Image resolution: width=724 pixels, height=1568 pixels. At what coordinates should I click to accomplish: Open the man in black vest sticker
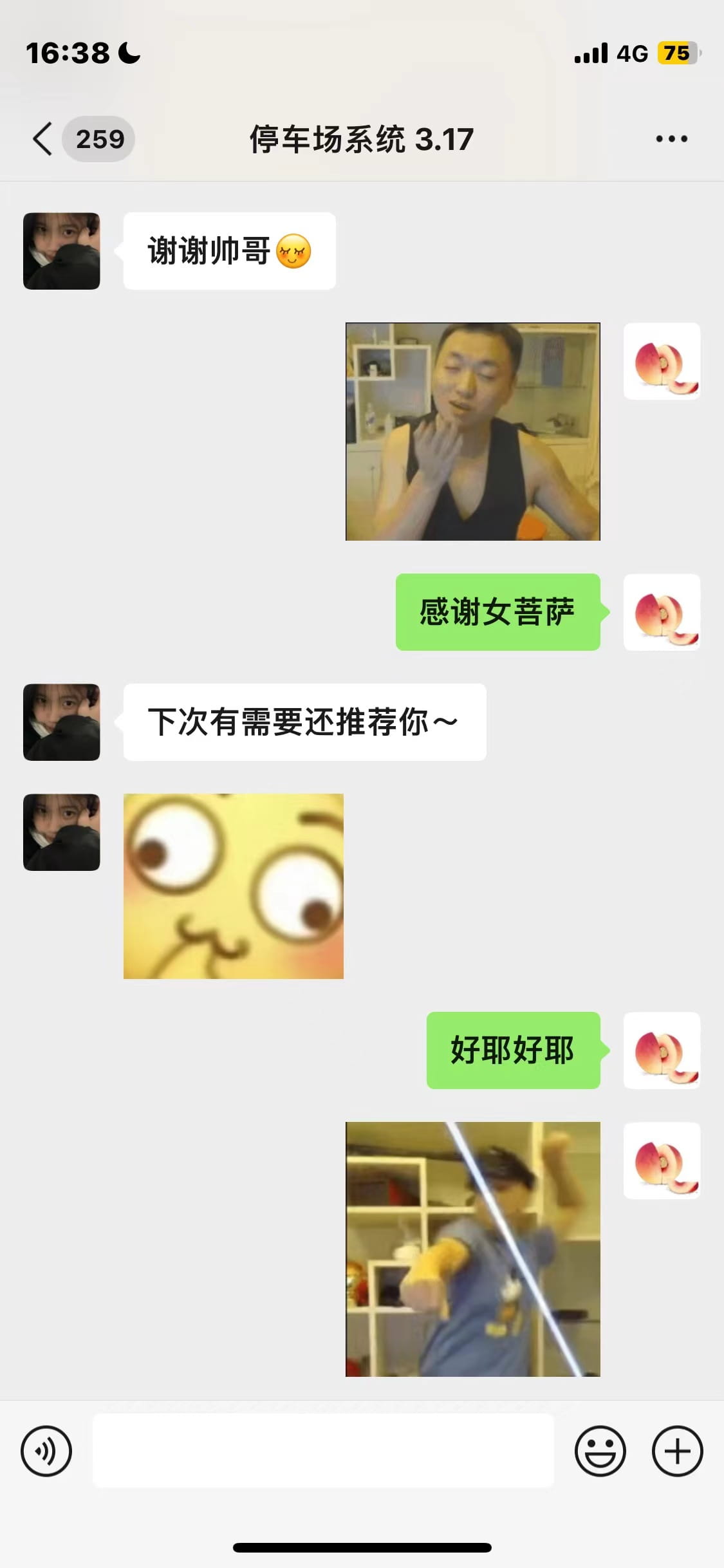(x=472, y=431)
